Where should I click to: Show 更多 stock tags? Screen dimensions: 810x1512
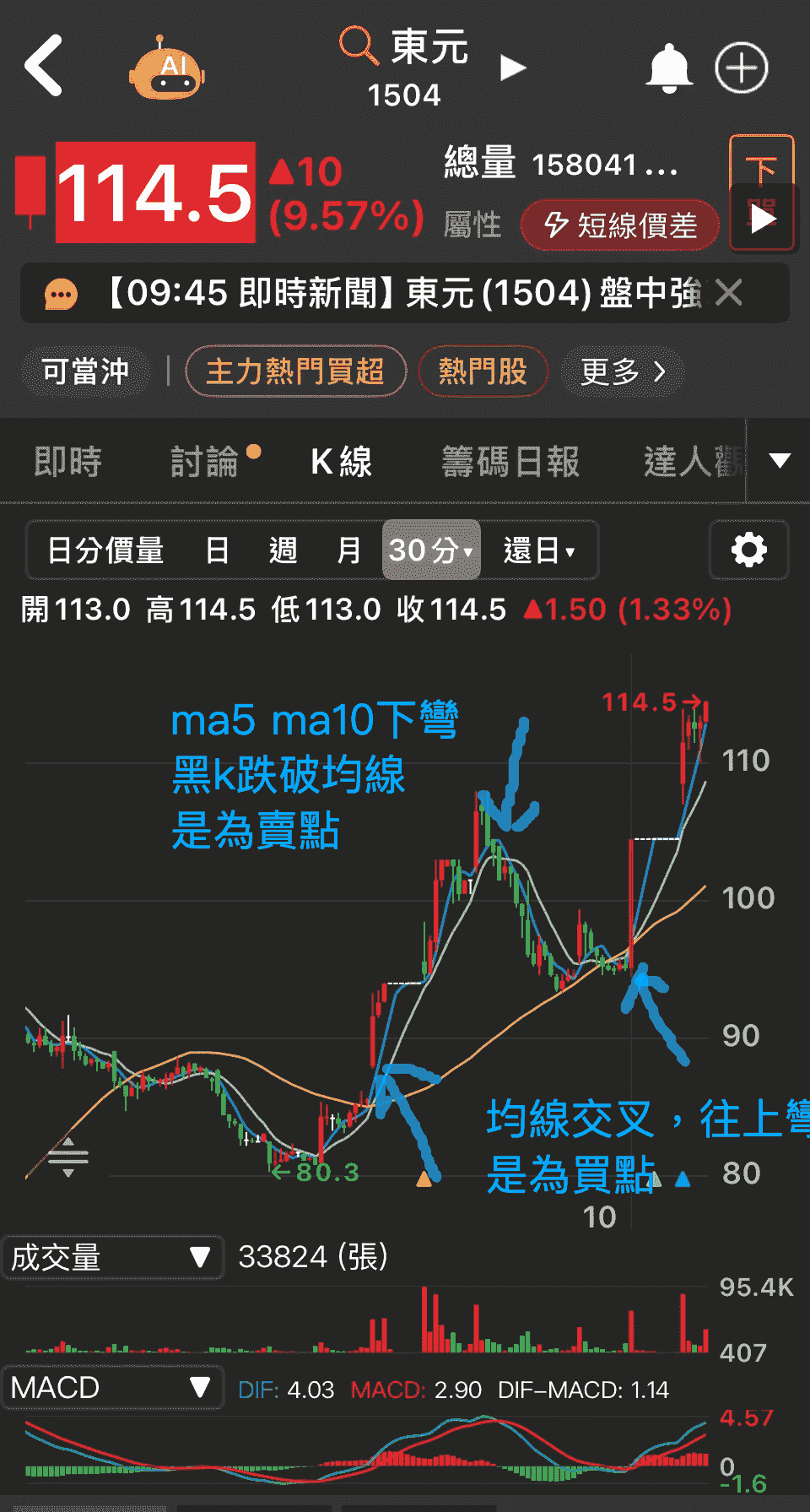tap(623, 371)
